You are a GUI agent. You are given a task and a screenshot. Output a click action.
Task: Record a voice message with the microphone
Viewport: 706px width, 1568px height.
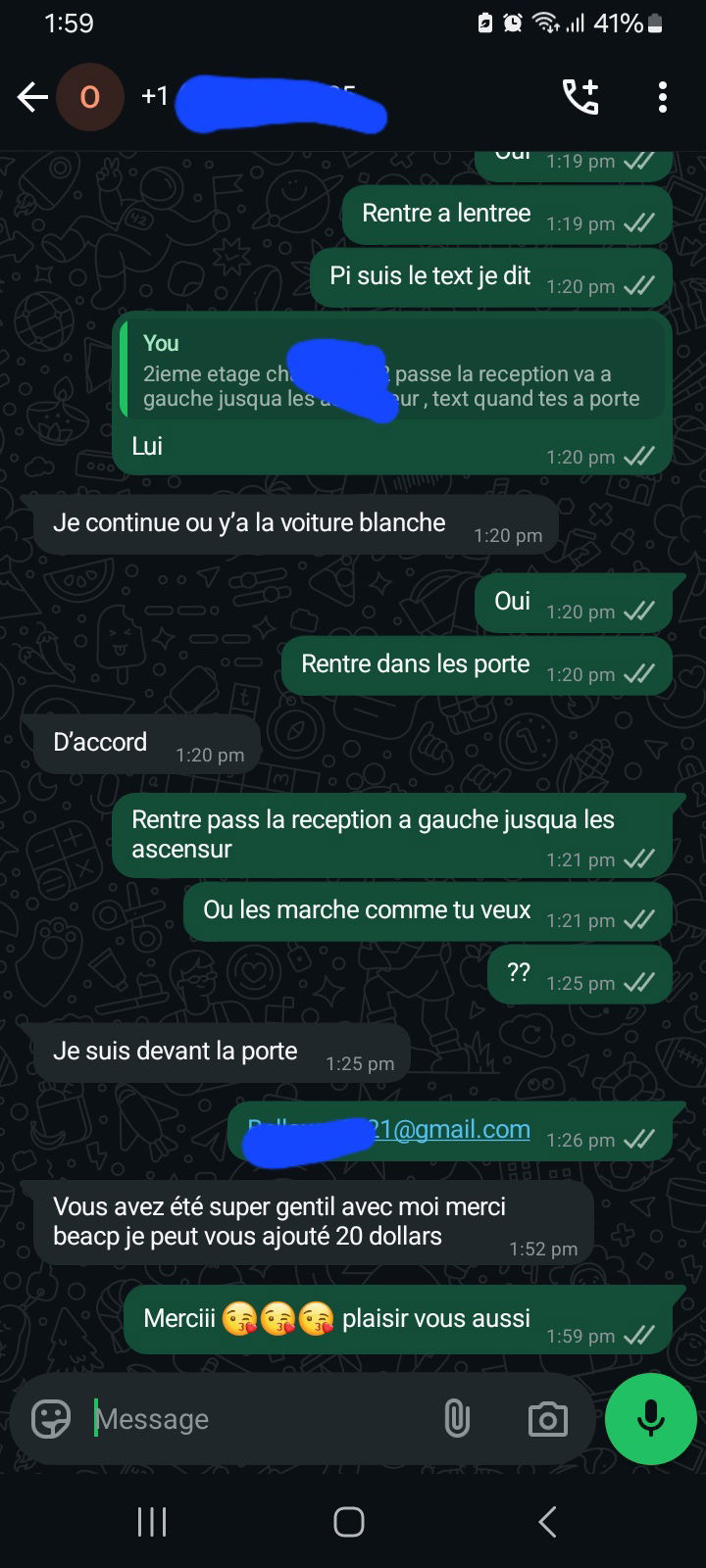click(651, 1418)
